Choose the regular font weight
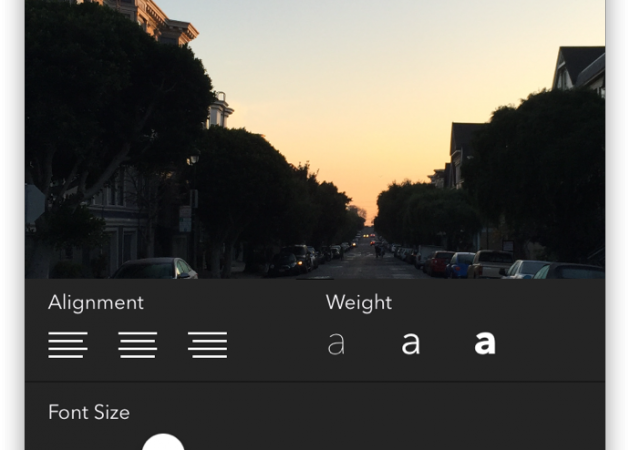The image size is (630, 450). pos(410,344)
